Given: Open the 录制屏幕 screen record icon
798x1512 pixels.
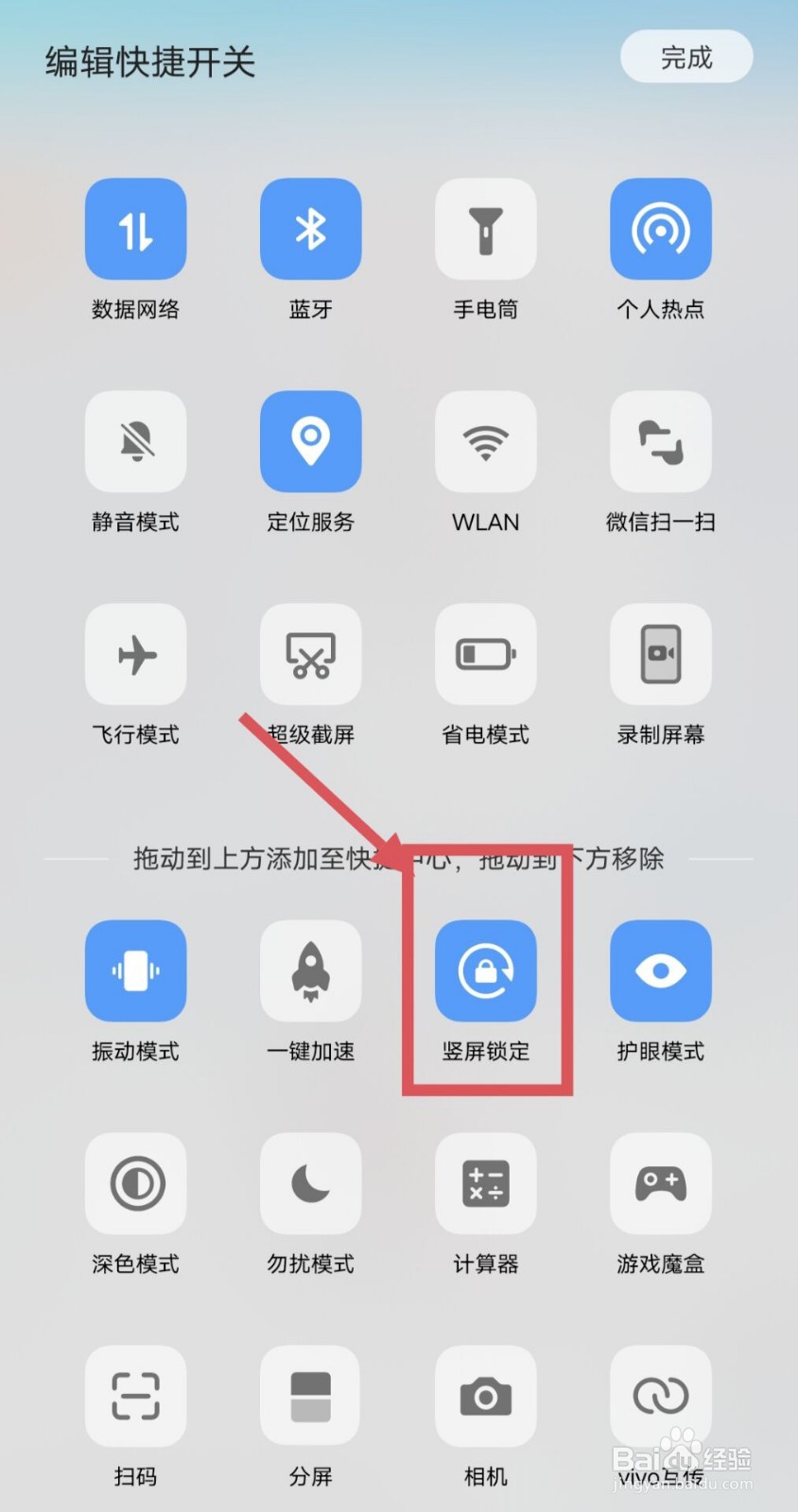Looking at the screenshot, I should (660, 655).
